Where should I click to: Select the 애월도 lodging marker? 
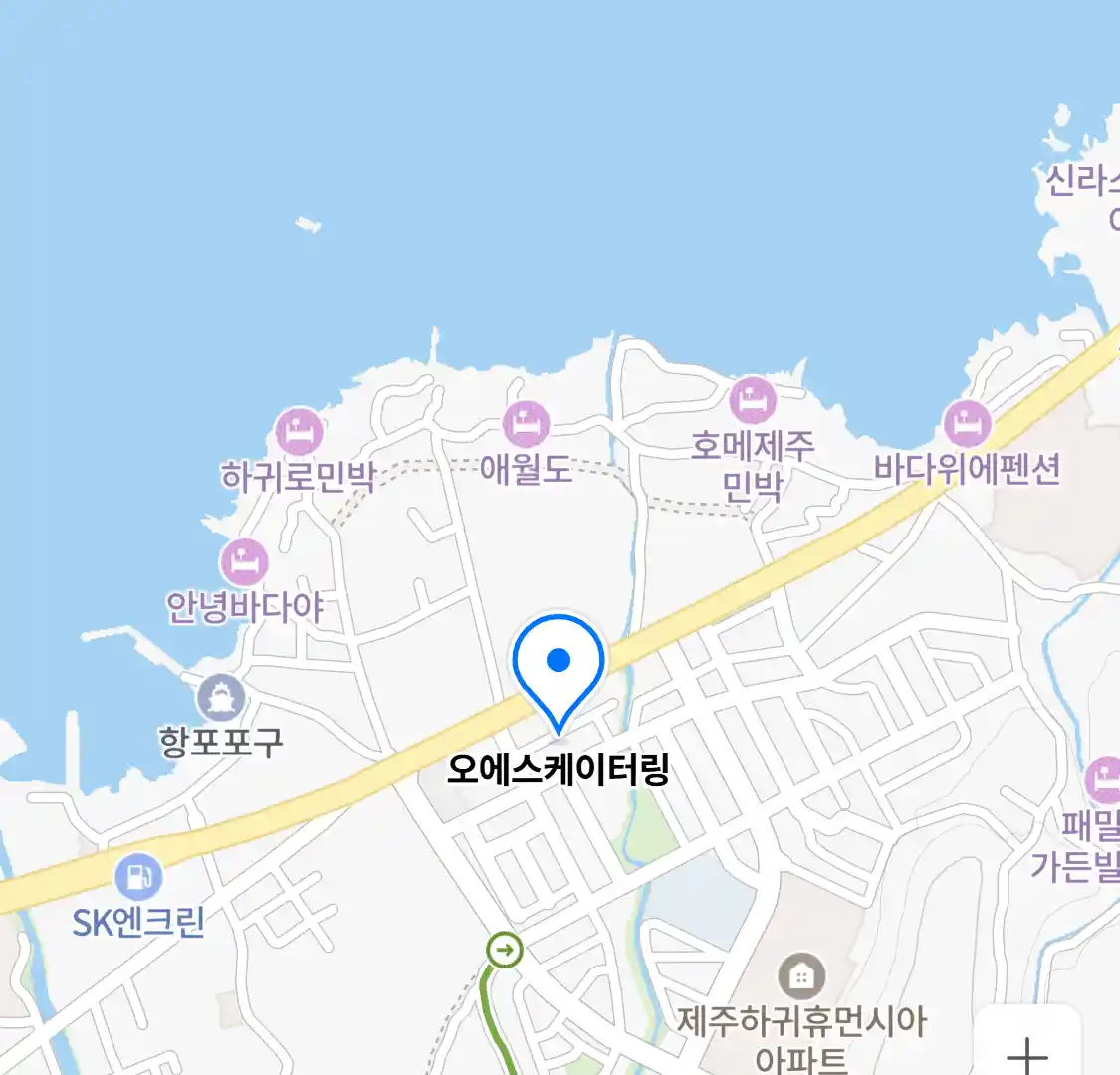pos(526,425)
